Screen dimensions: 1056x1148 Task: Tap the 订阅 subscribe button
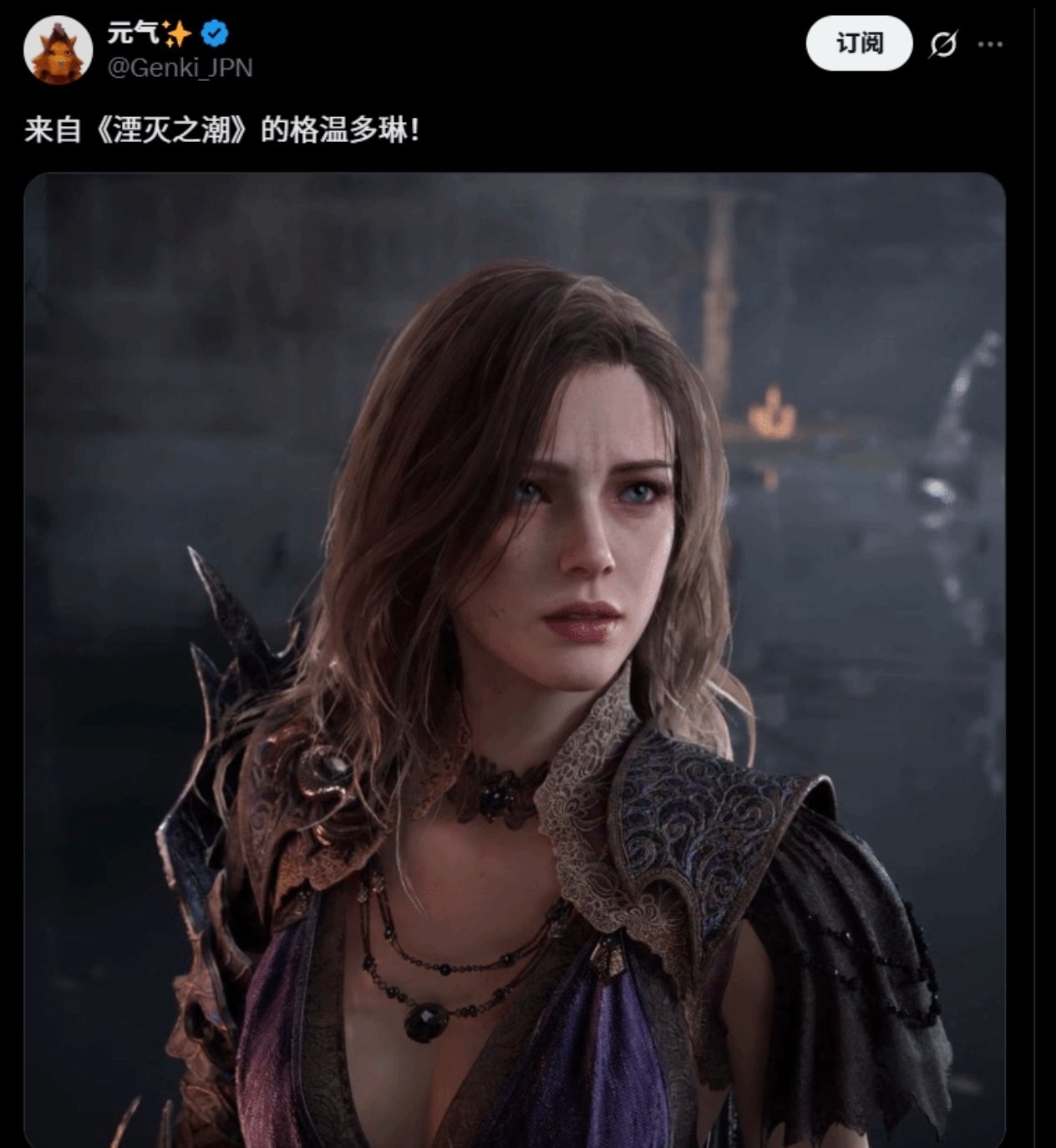point(859,43)
